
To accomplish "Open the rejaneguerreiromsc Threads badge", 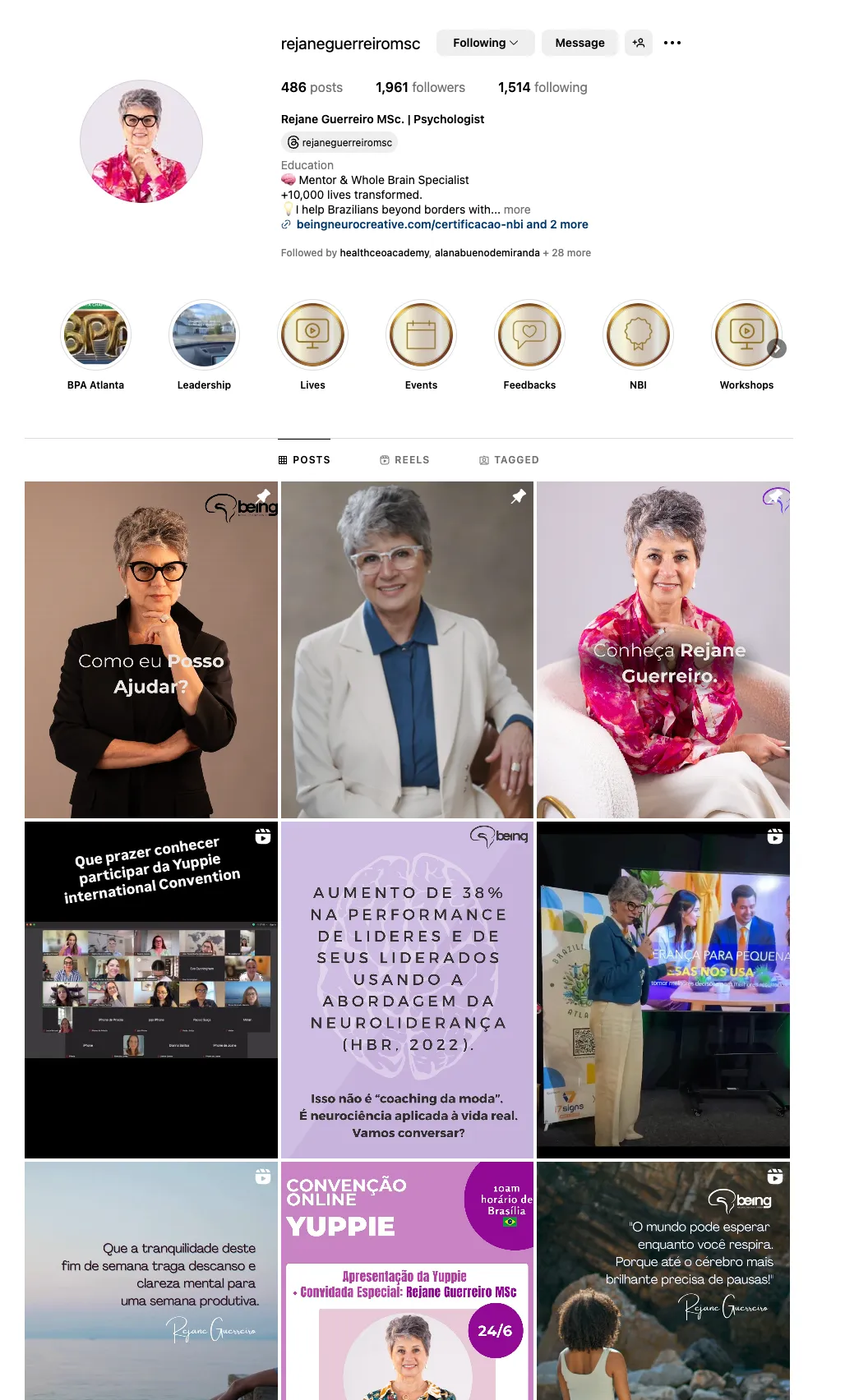I will click(339, 142).
